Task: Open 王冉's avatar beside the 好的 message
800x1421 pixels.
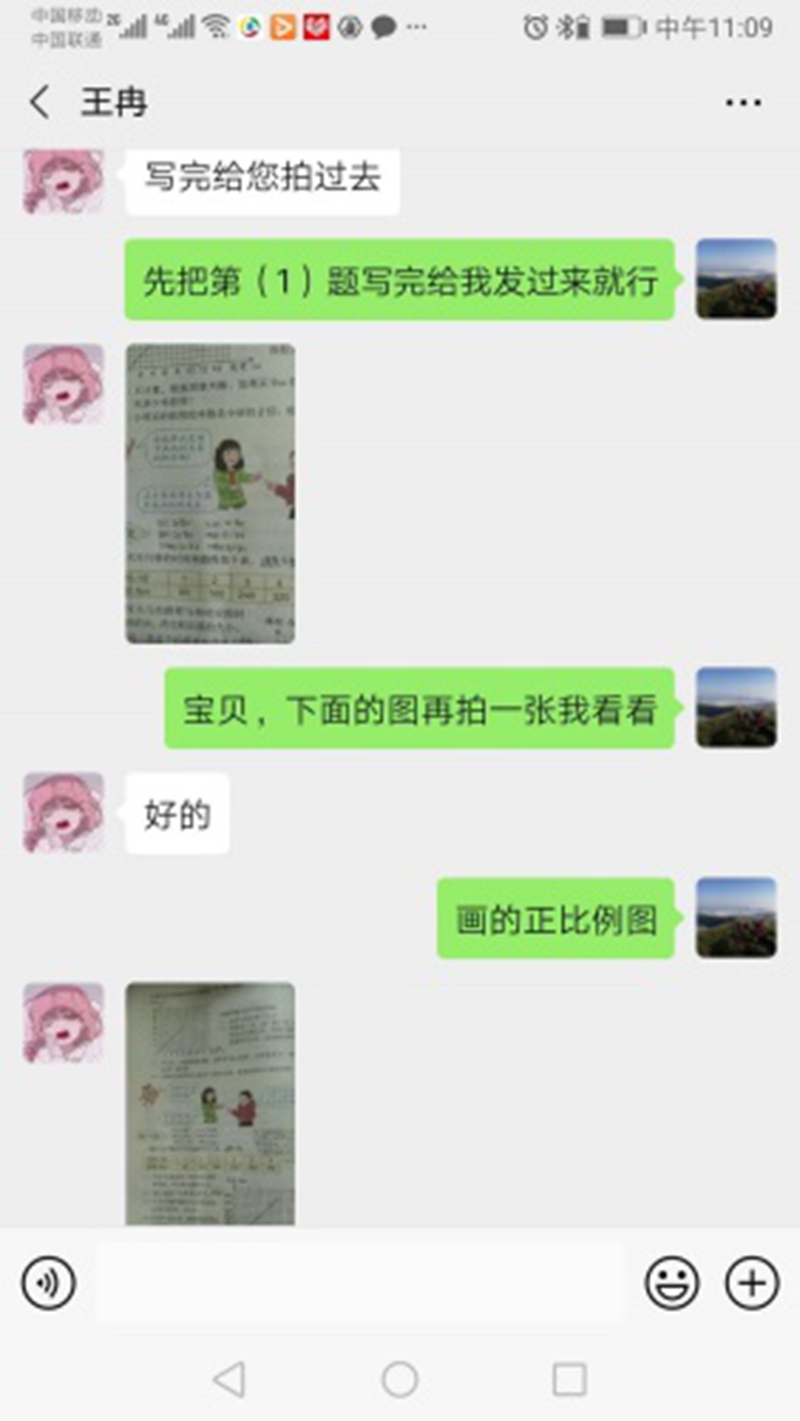Action: click(63, 812)
